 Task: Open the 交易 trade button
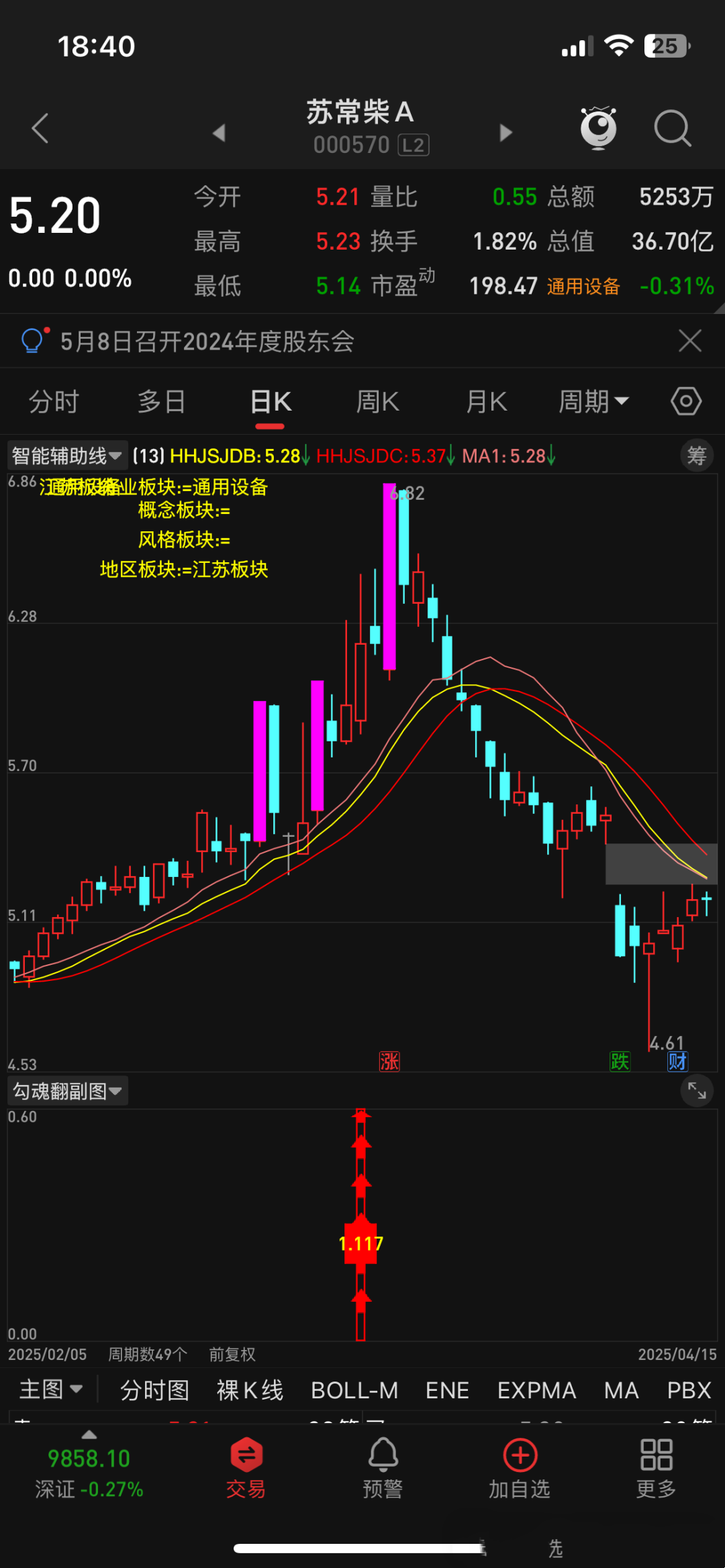pos(246,1468)
